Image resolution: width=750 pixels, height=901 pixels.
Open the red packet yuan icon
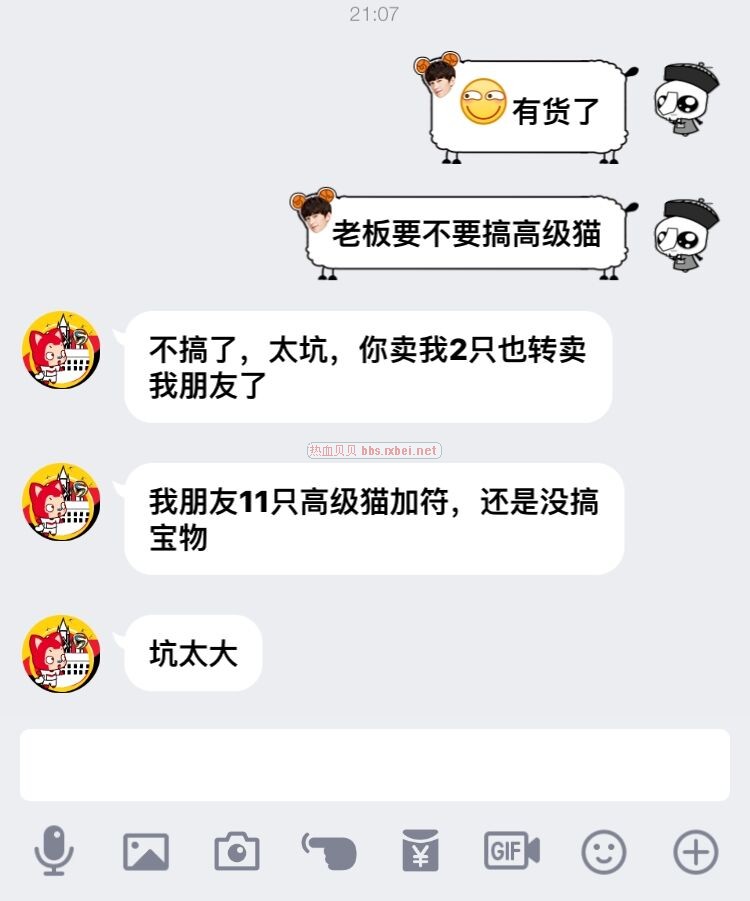(420, 852)
